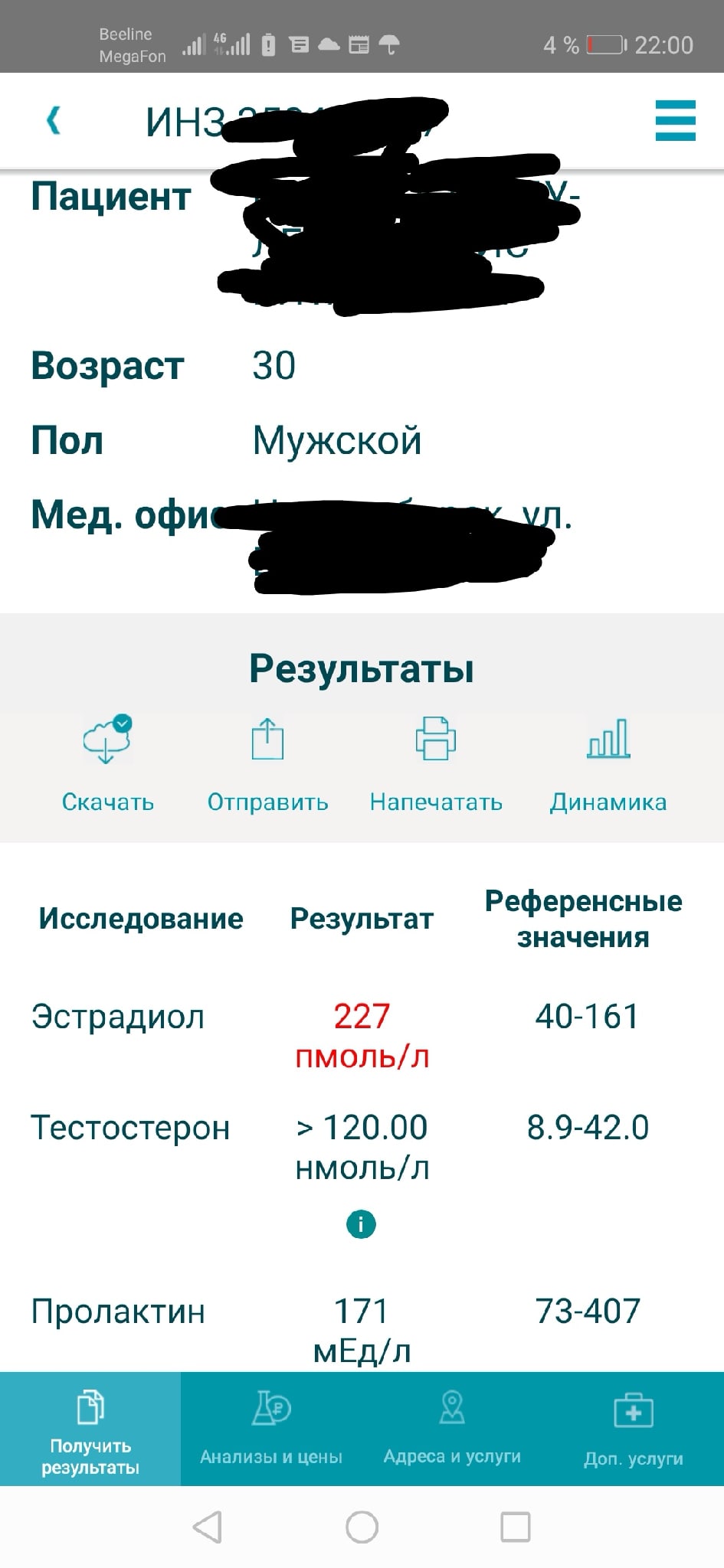Tap the system home button
The height and width of the screenshot is (1568, 724).
click(362, 1527)
